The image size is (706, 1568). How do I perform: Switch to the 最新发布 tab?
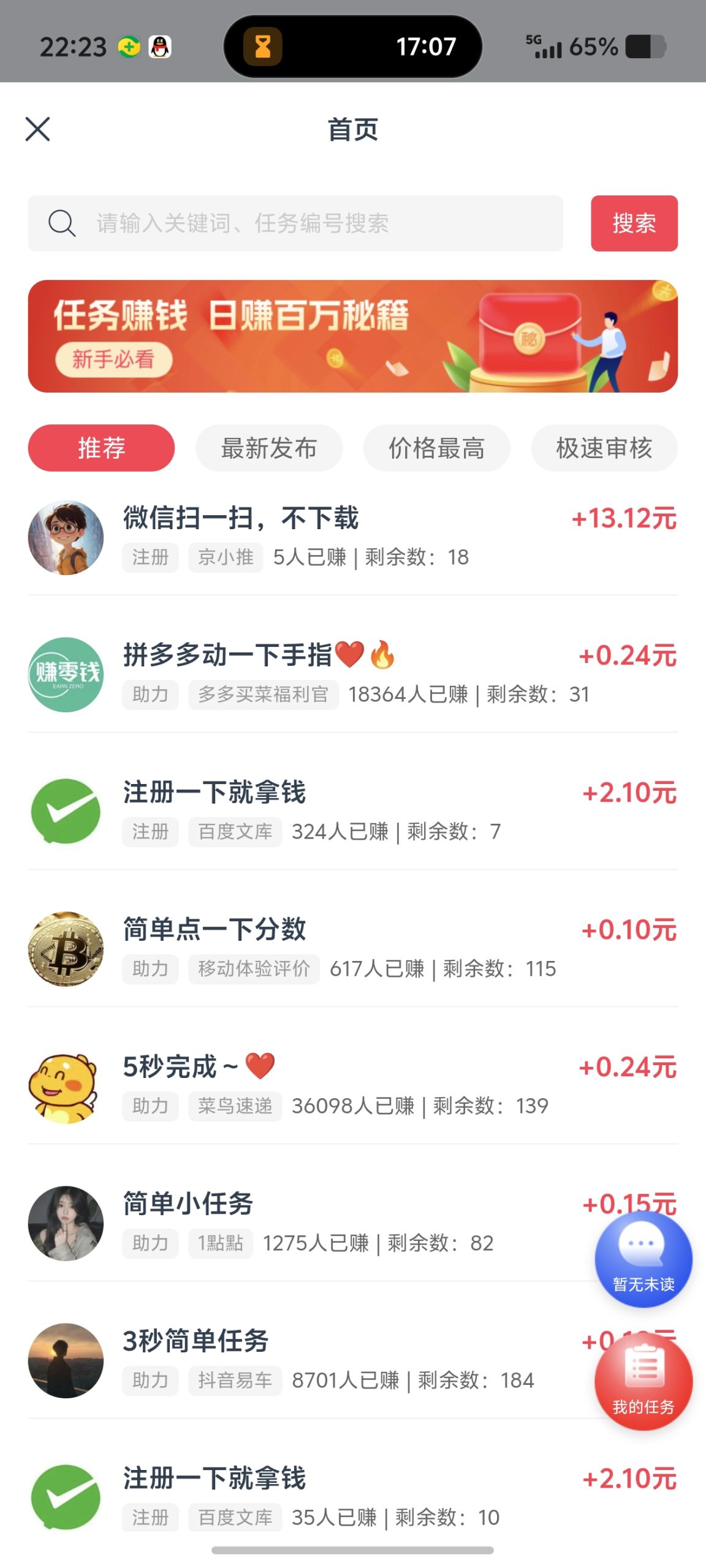pyautogui.click(x=269, y=448)
